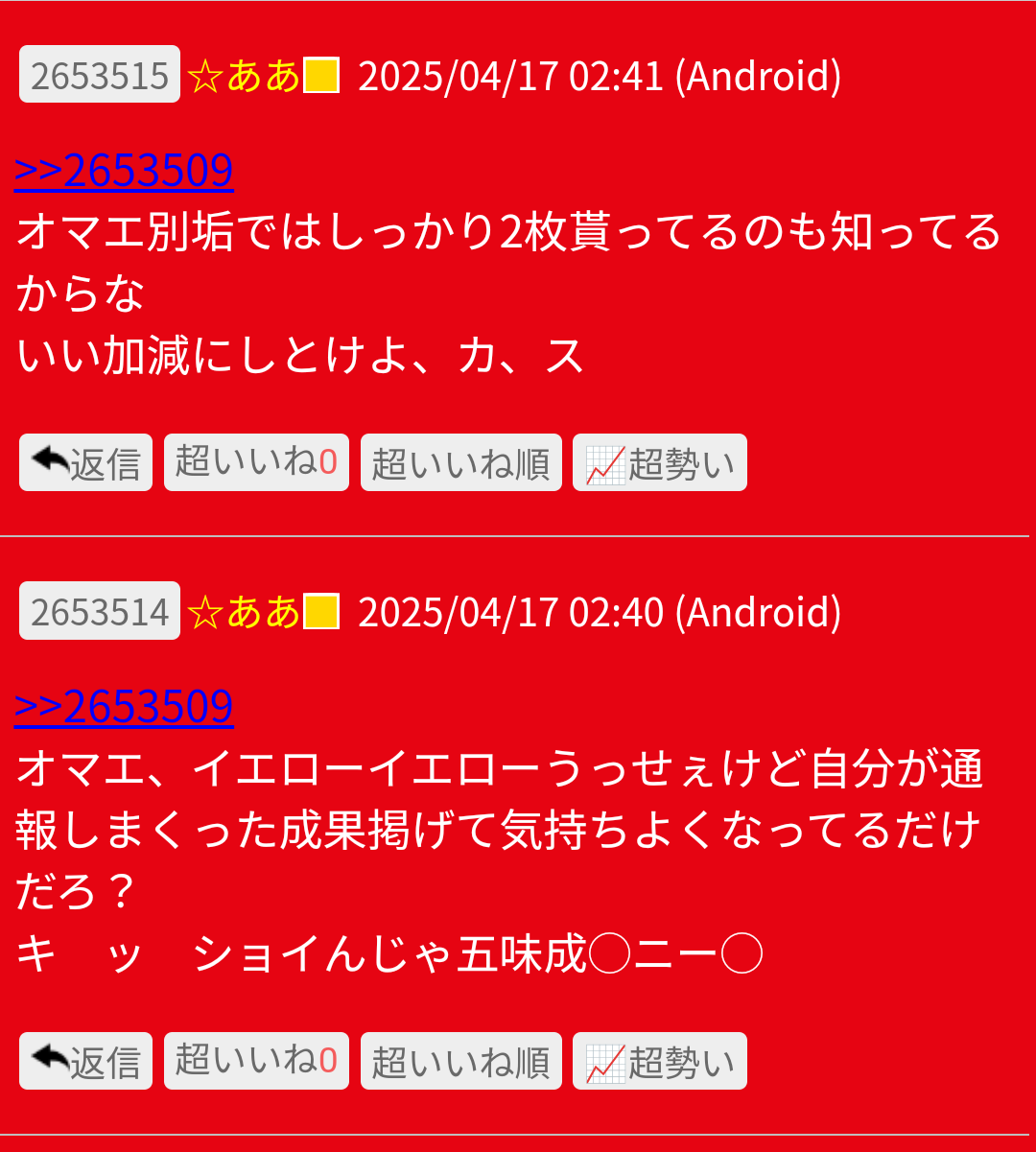Give 超いいね to post 2653515
1036x1152 pixels.
[x=256, y=462]
